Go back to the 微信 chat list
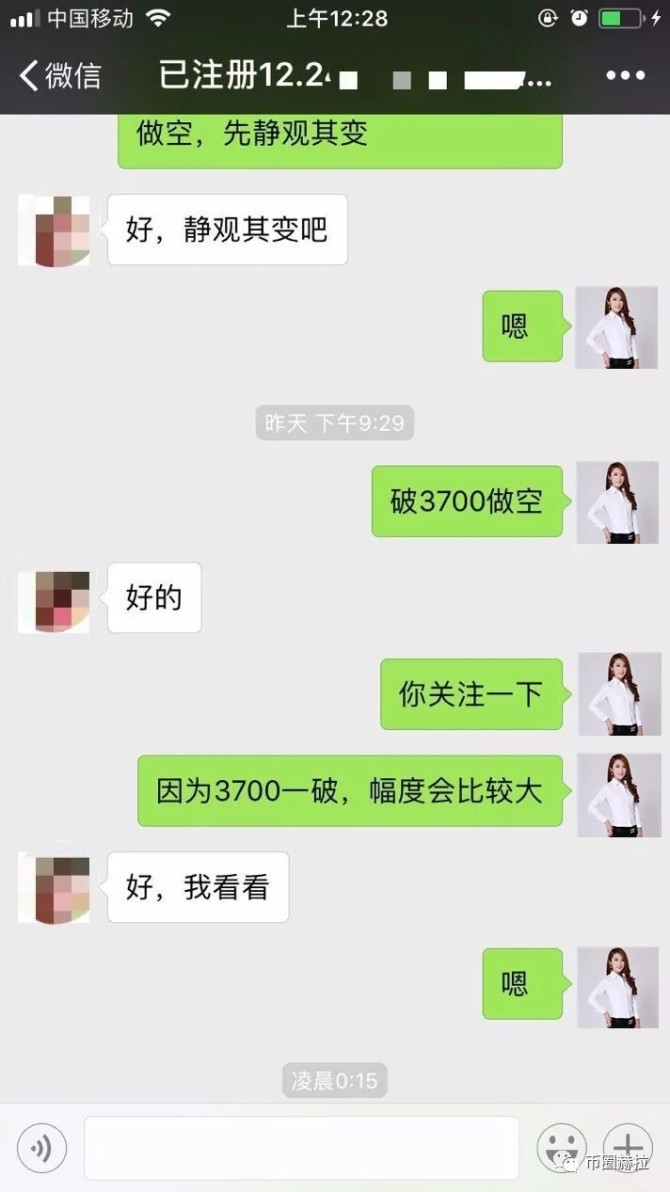 [x=60, y=75]
